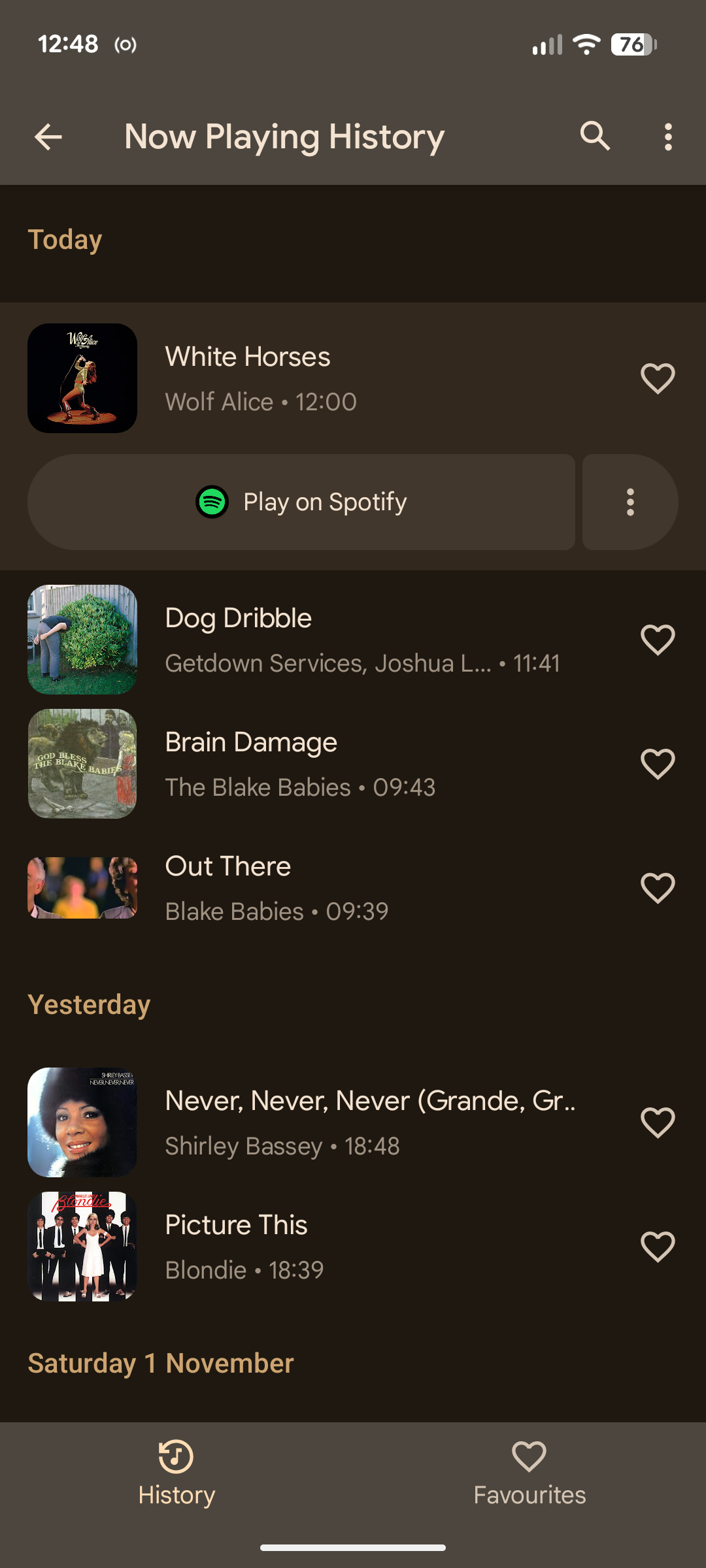
Task: Open the track Out There
Action: point(294,887)
